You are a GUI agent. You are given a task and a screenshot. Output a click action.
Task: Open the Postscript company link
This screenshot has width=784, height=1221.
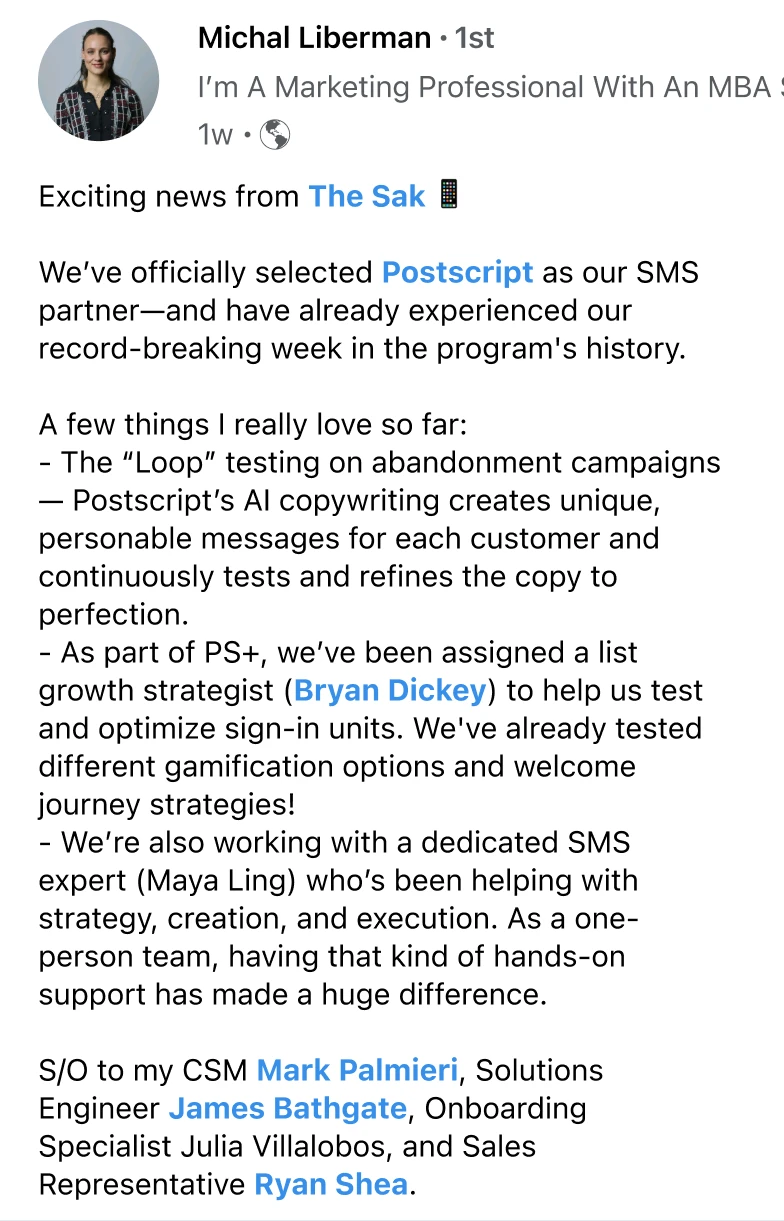[457, 272]
